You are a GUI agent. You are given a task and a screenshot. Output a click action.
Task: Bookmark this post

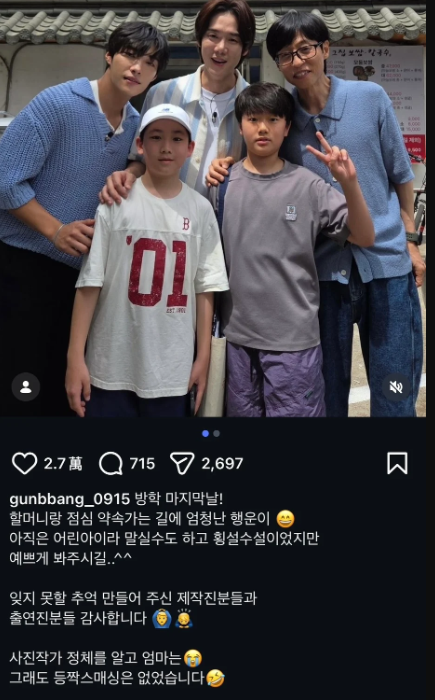tap(397, 463)
